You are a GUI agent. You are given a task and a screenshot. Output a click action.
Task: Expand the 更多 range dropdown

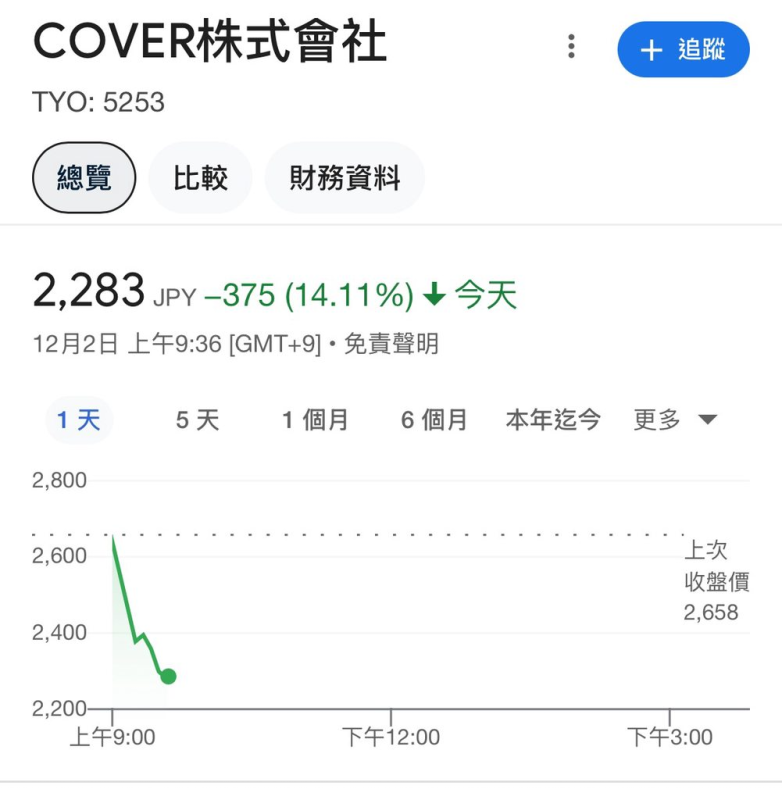point(675,420)
